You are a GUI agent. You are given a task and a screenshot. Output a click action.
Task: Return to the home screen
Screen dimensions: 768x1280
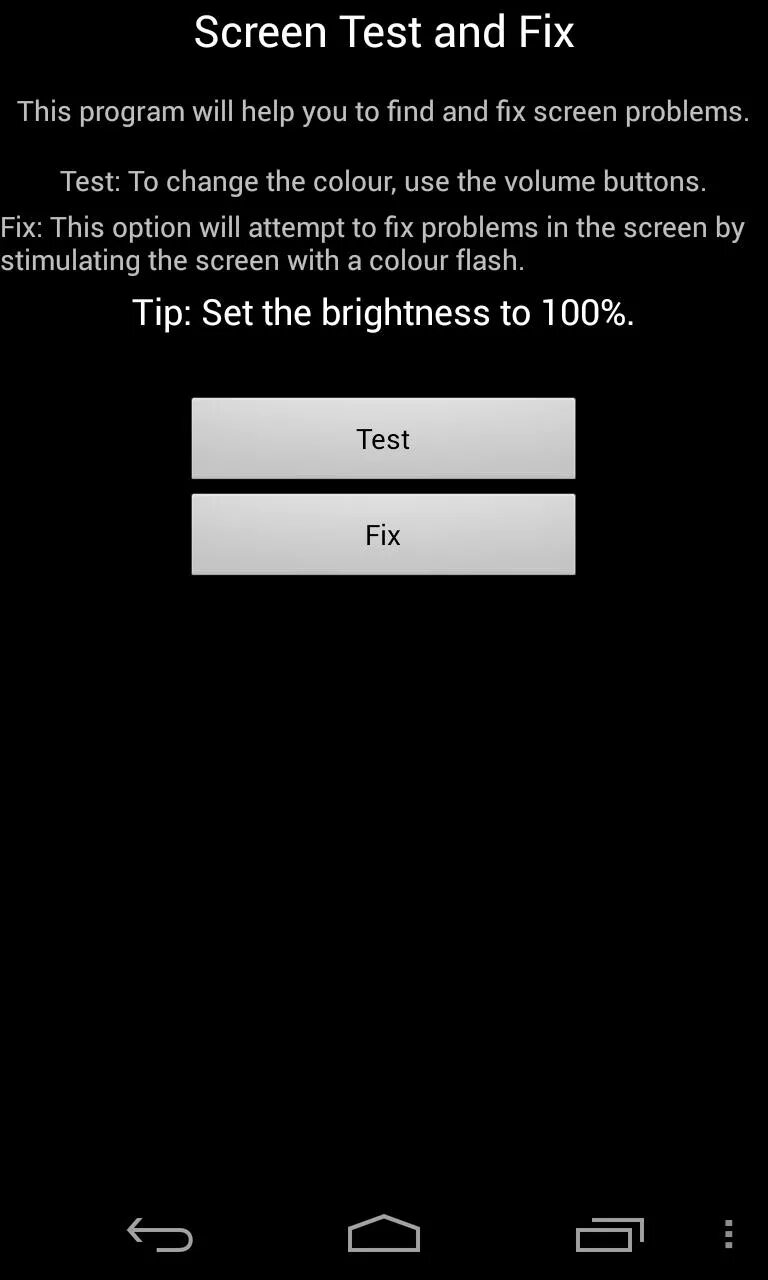384,1234
